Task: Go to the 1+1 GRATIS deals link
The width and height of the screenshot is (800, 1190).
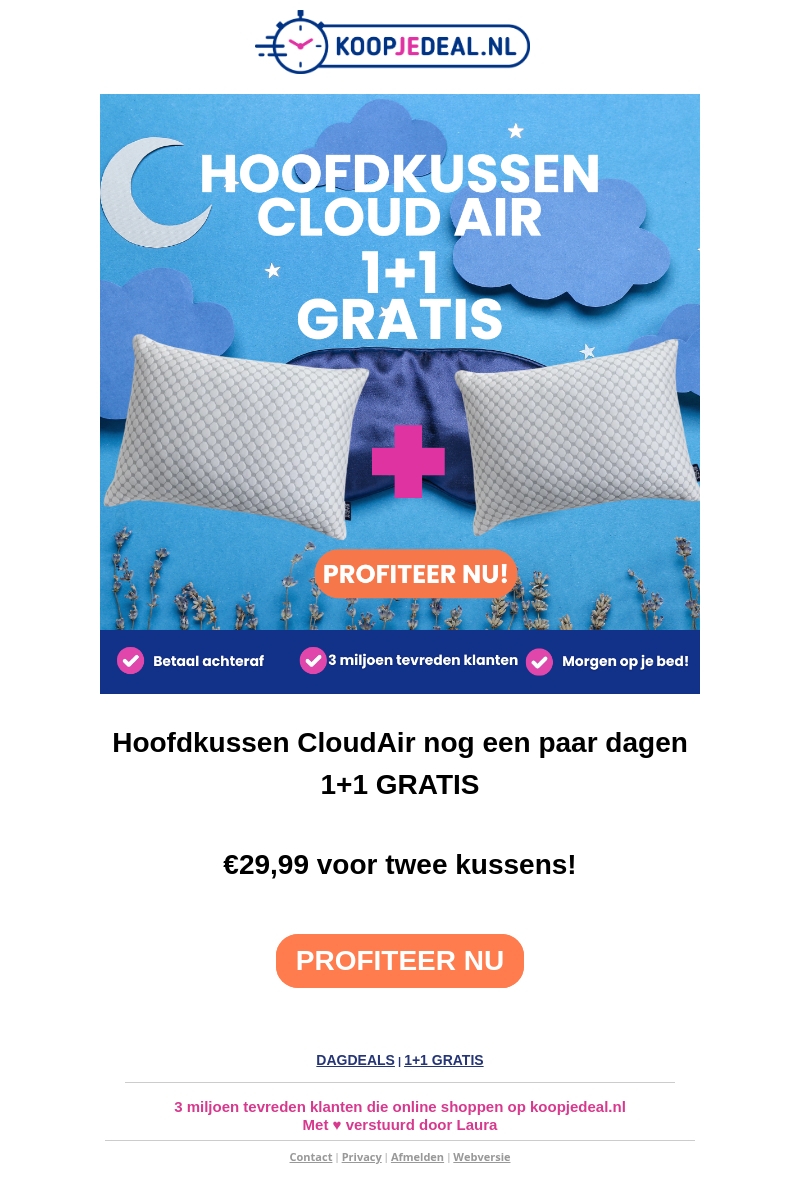Action: coord(443,1060)
